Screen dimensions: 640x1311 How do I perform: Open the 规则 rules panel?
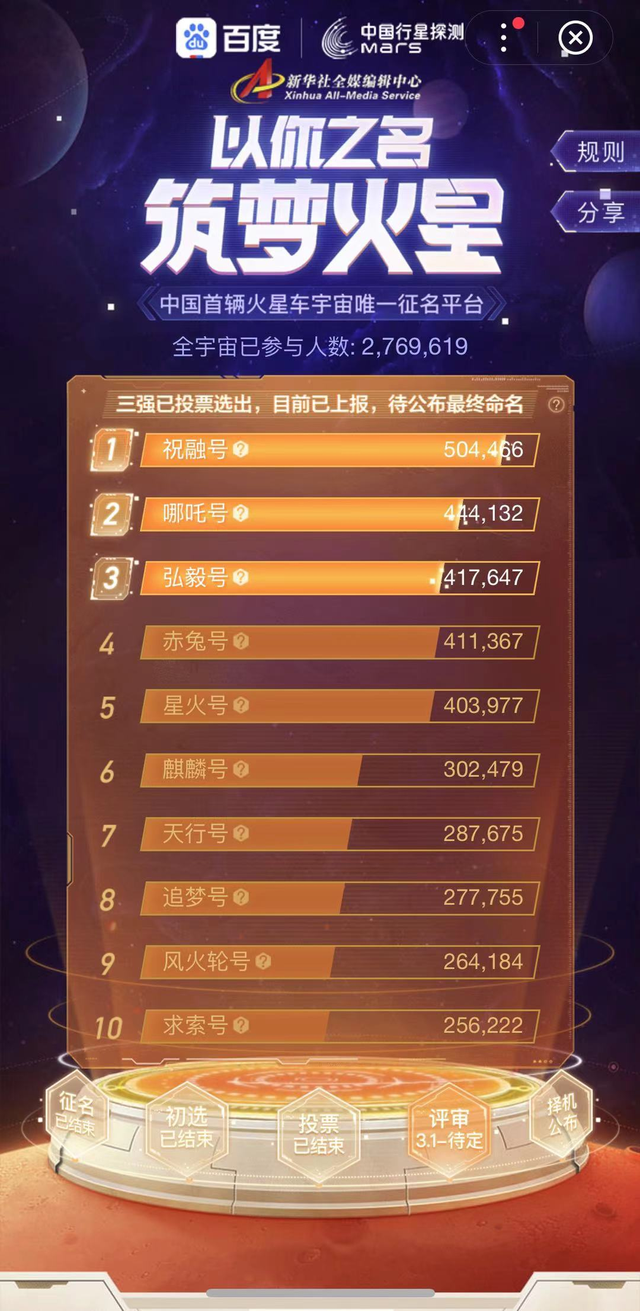click(x=599, y=153)
